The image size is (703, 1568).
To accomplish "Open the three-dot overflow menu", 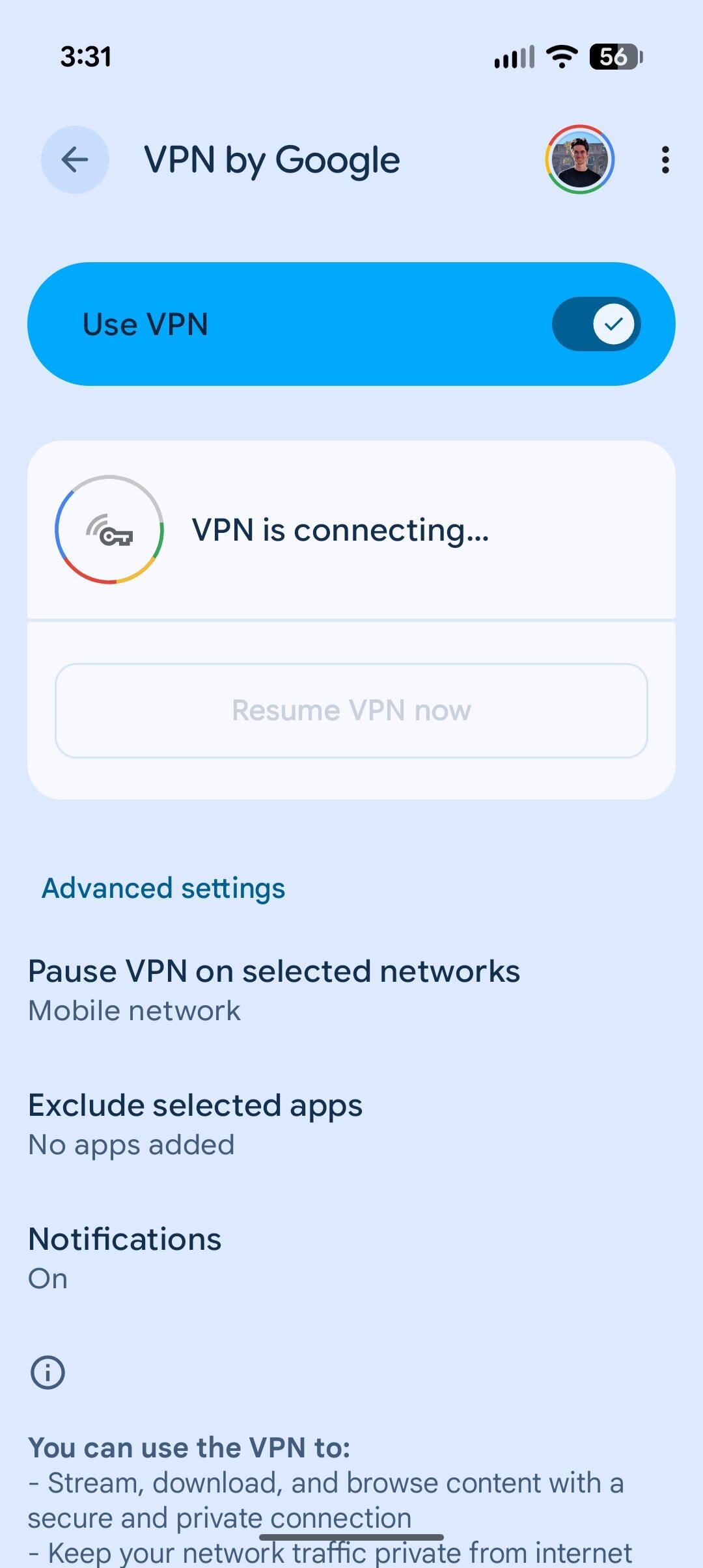I will pyautogui.click(x=665, y=160).
